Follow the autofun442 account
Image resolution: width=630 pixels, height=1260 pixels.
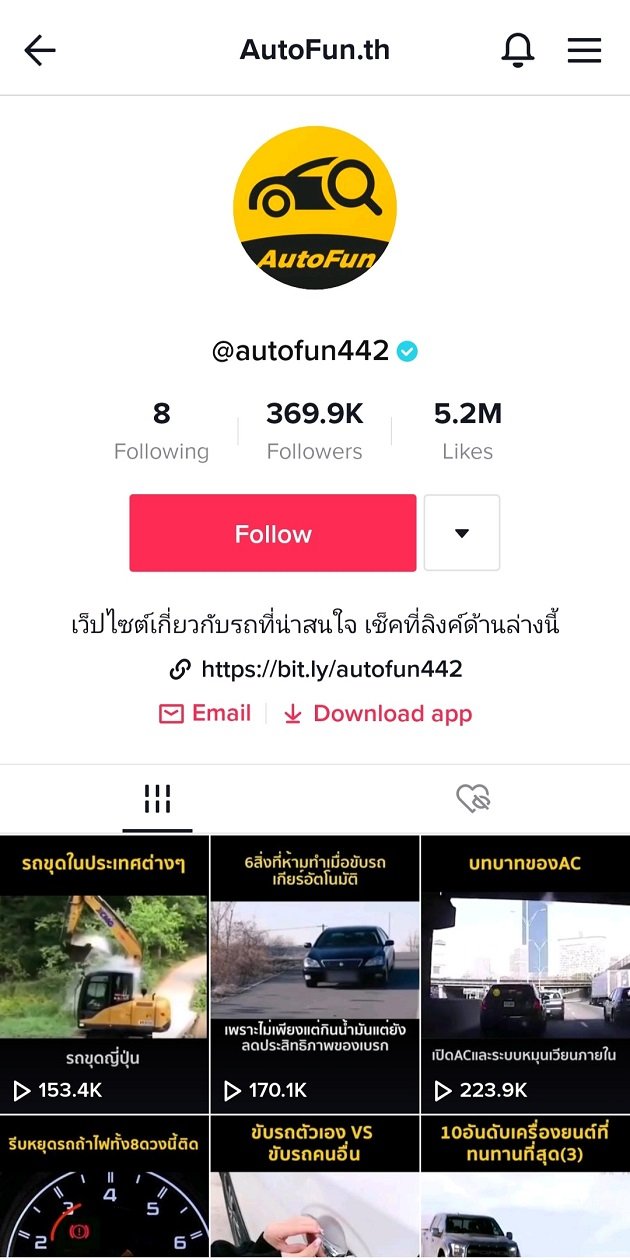[272, 533]
